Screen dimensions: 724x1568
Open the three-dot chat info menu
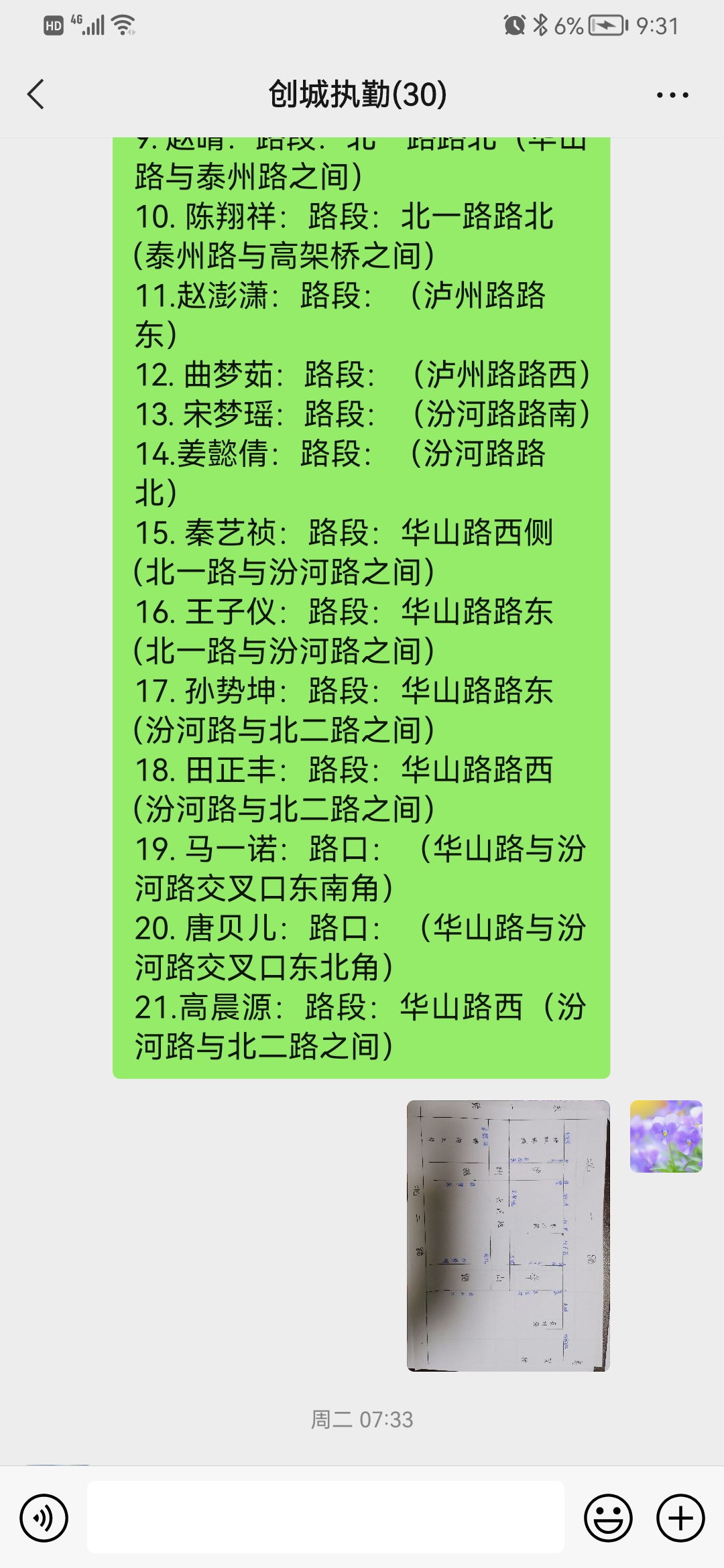pos(672,95)
